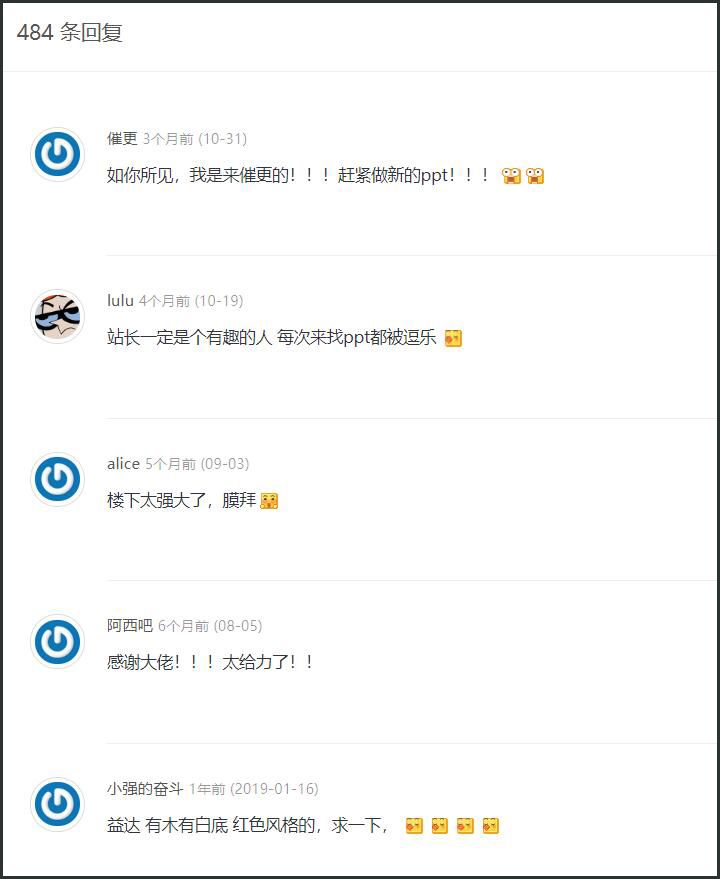Tap the username alice
720x879 pixels.
pyautogui.click(x=123, y=464)
